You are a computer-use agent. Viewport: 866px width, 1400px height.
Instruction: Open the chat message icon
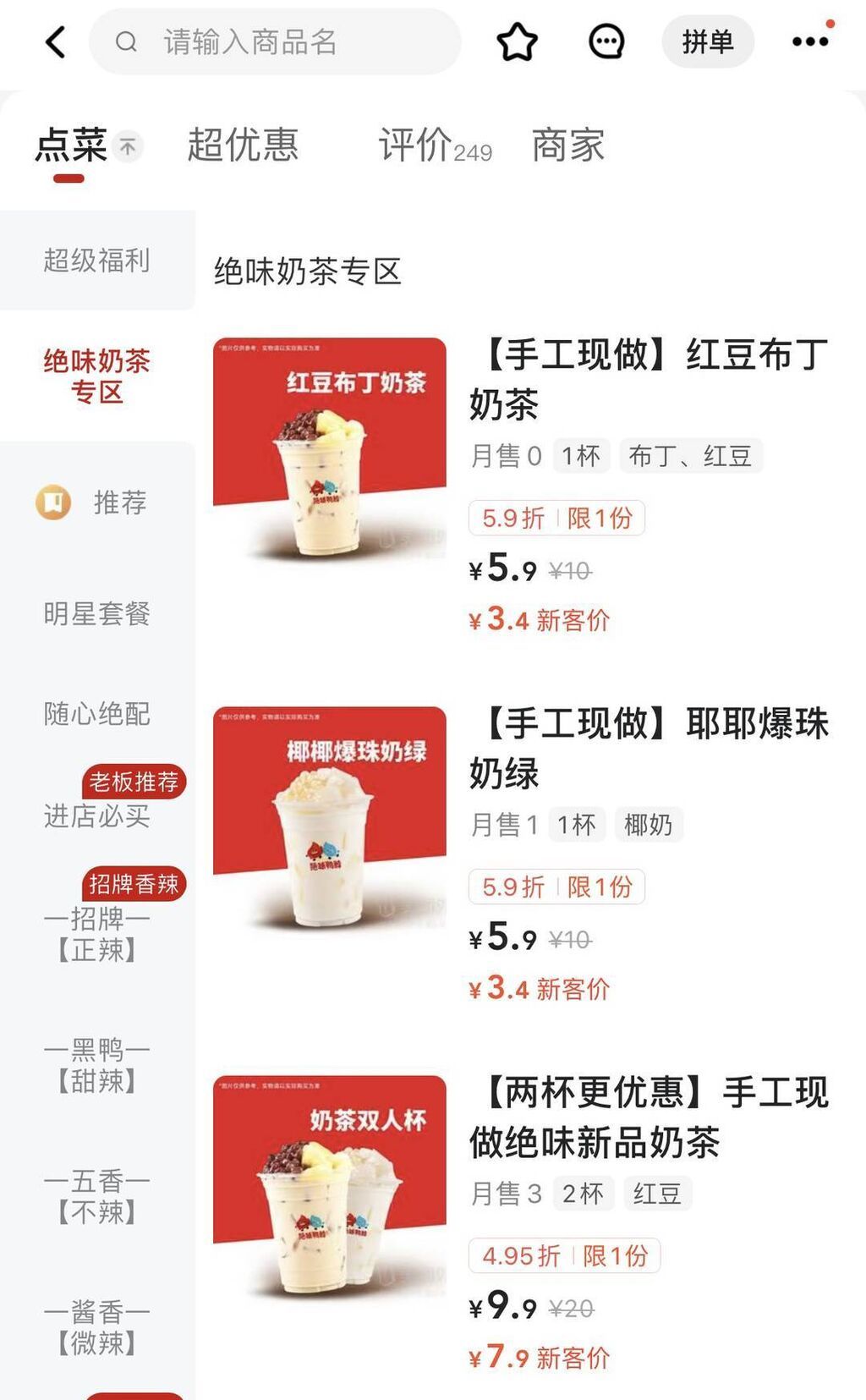(x=606, y=41)
